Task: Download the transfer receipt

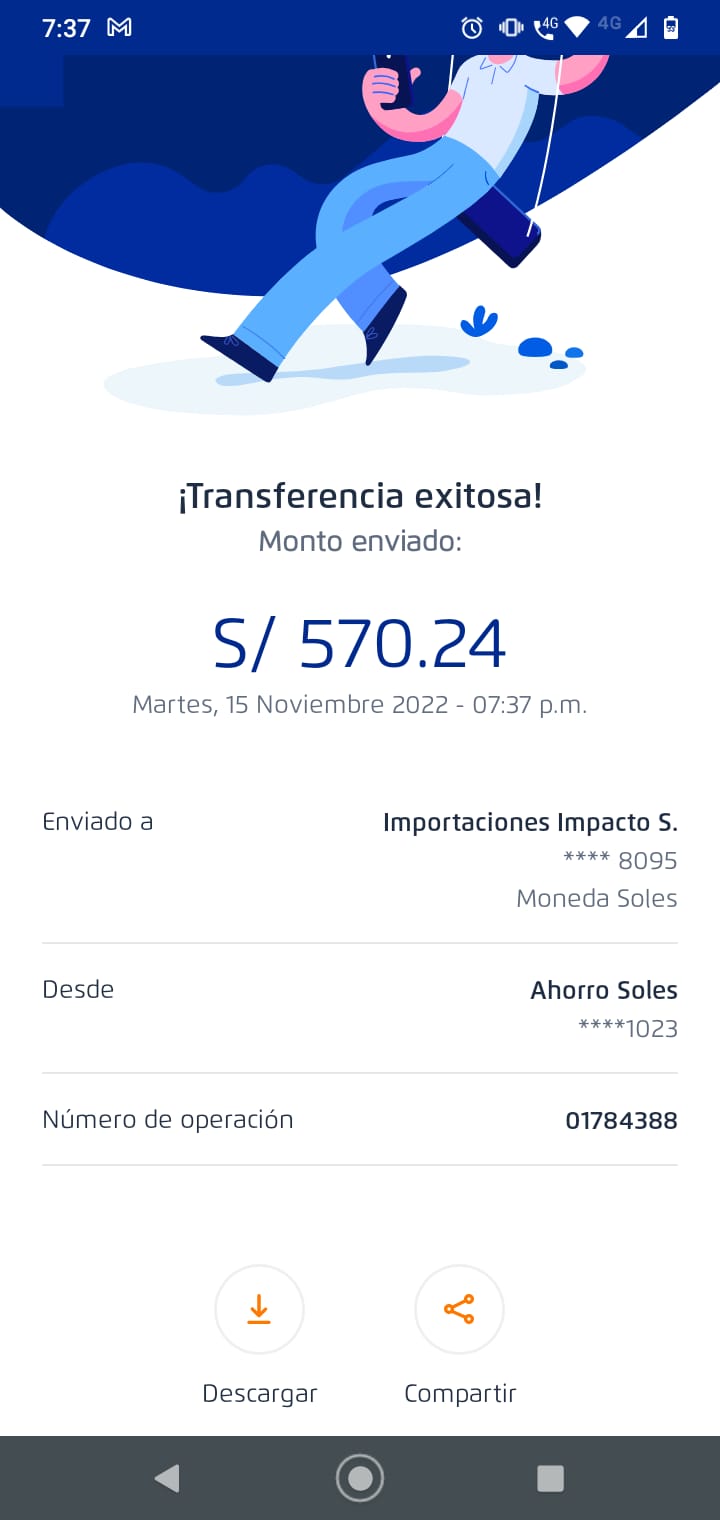Action: pyautogui.click(x=259, y=1309)
